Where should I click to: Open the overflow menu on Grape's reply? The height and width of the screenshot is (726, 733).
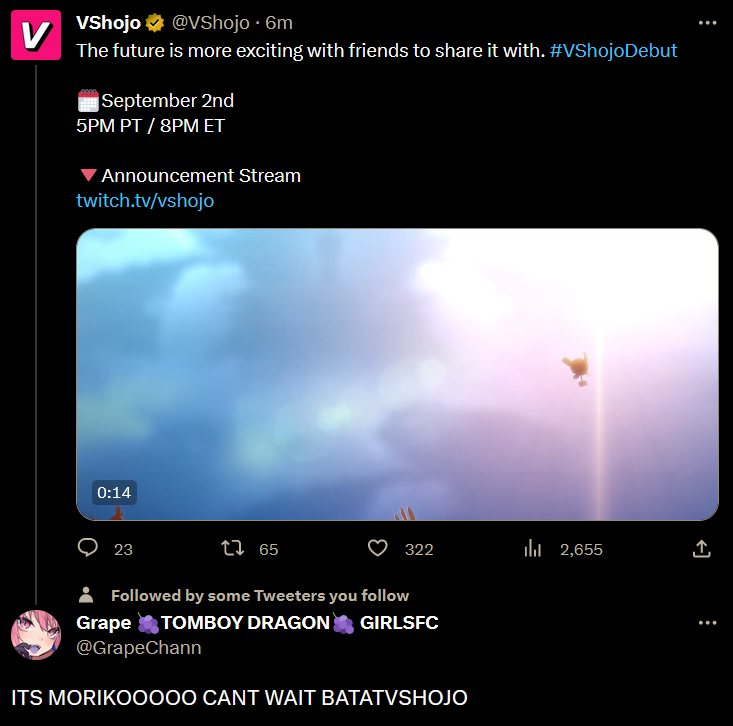707,623
